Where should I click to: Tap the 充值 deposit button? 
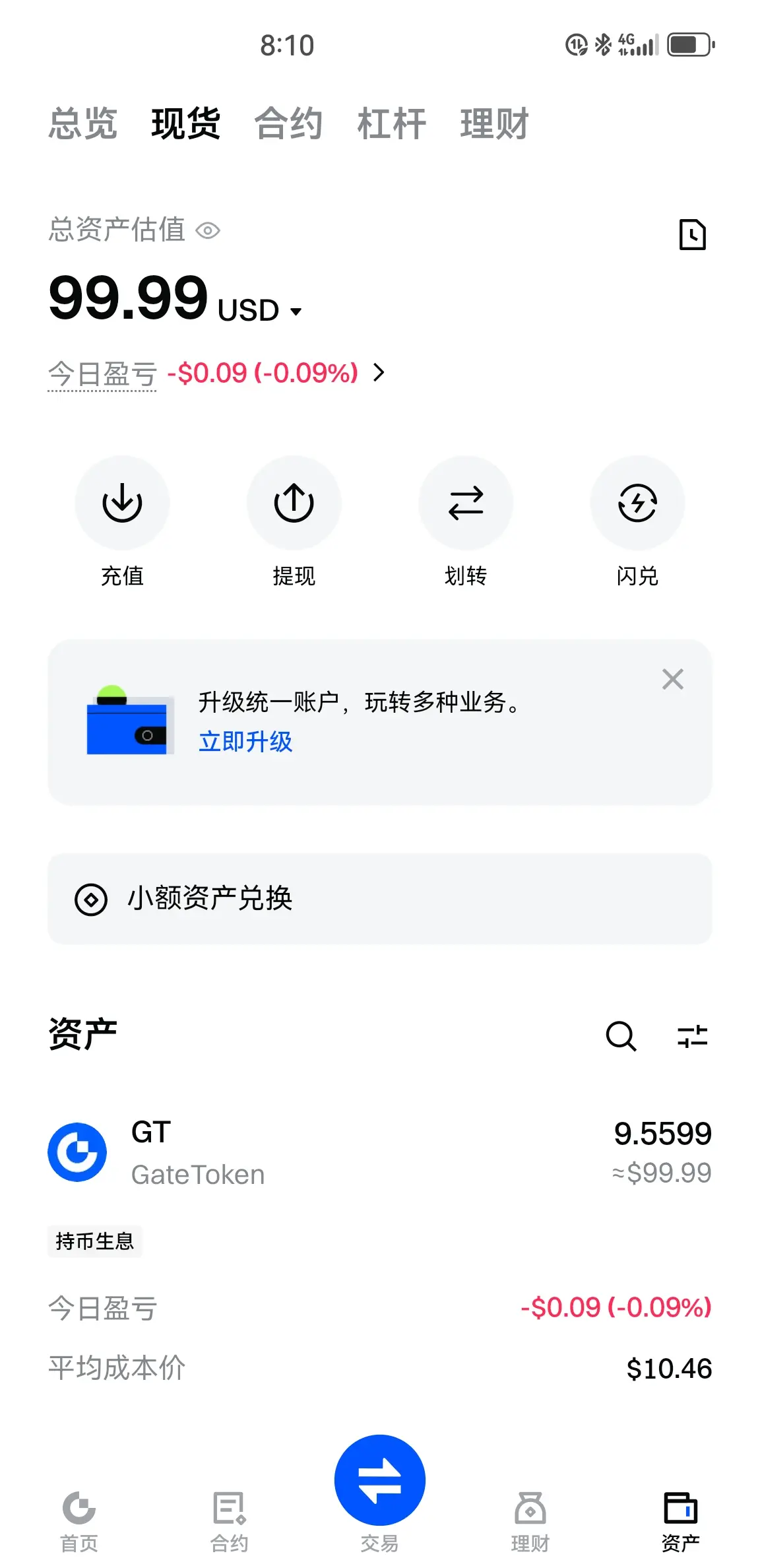point(122,504)
